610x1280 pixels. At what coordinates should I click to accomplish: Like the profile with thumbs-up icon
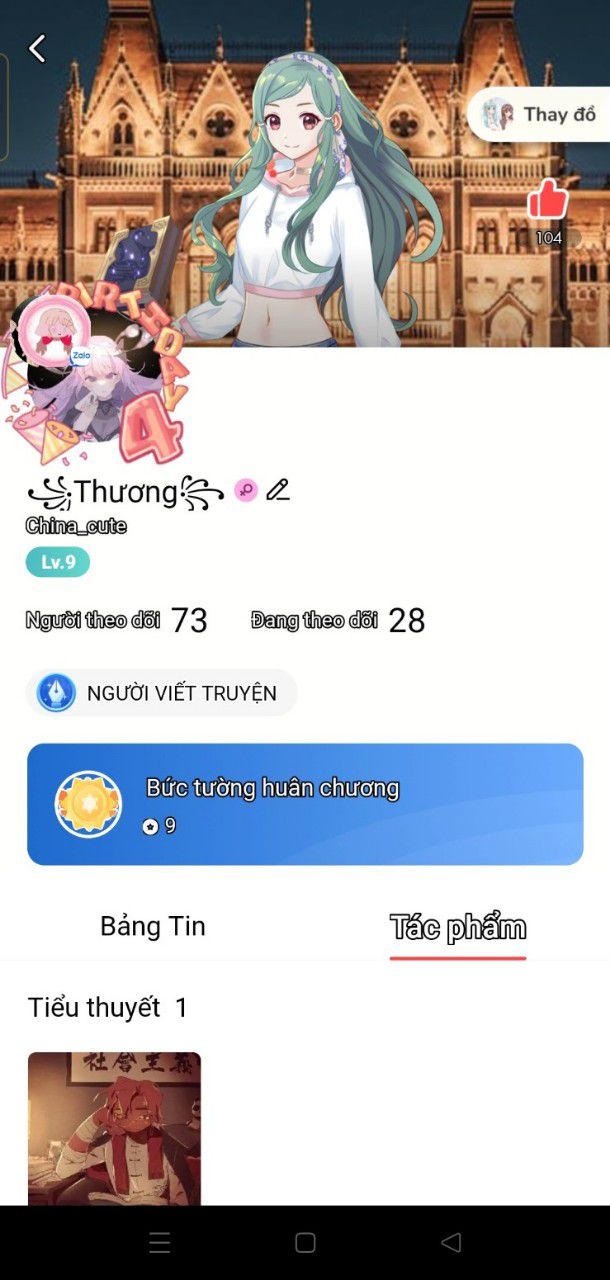[x=548, y=200]
